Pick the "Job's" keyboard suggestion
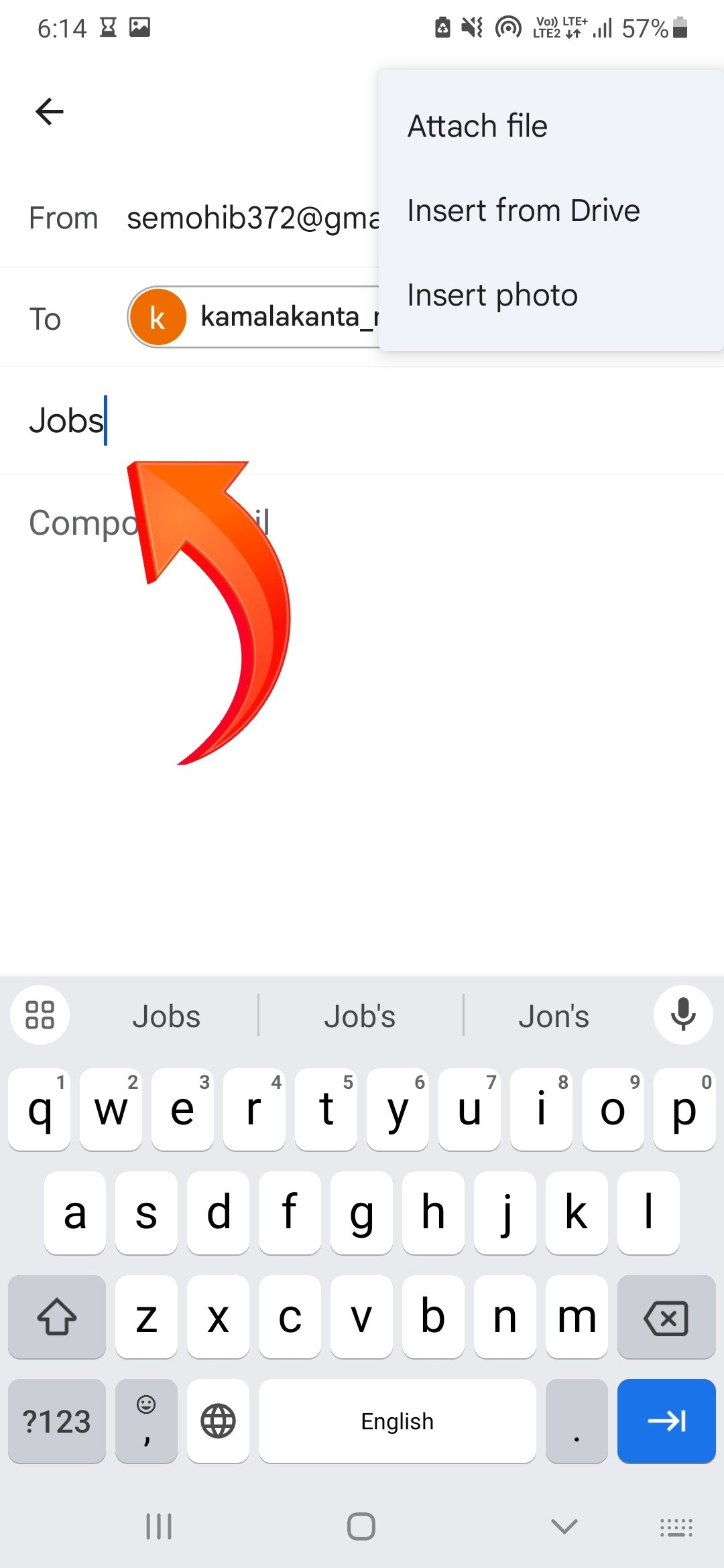The width and height of the screenshot is (724, 1568). 360,1017
